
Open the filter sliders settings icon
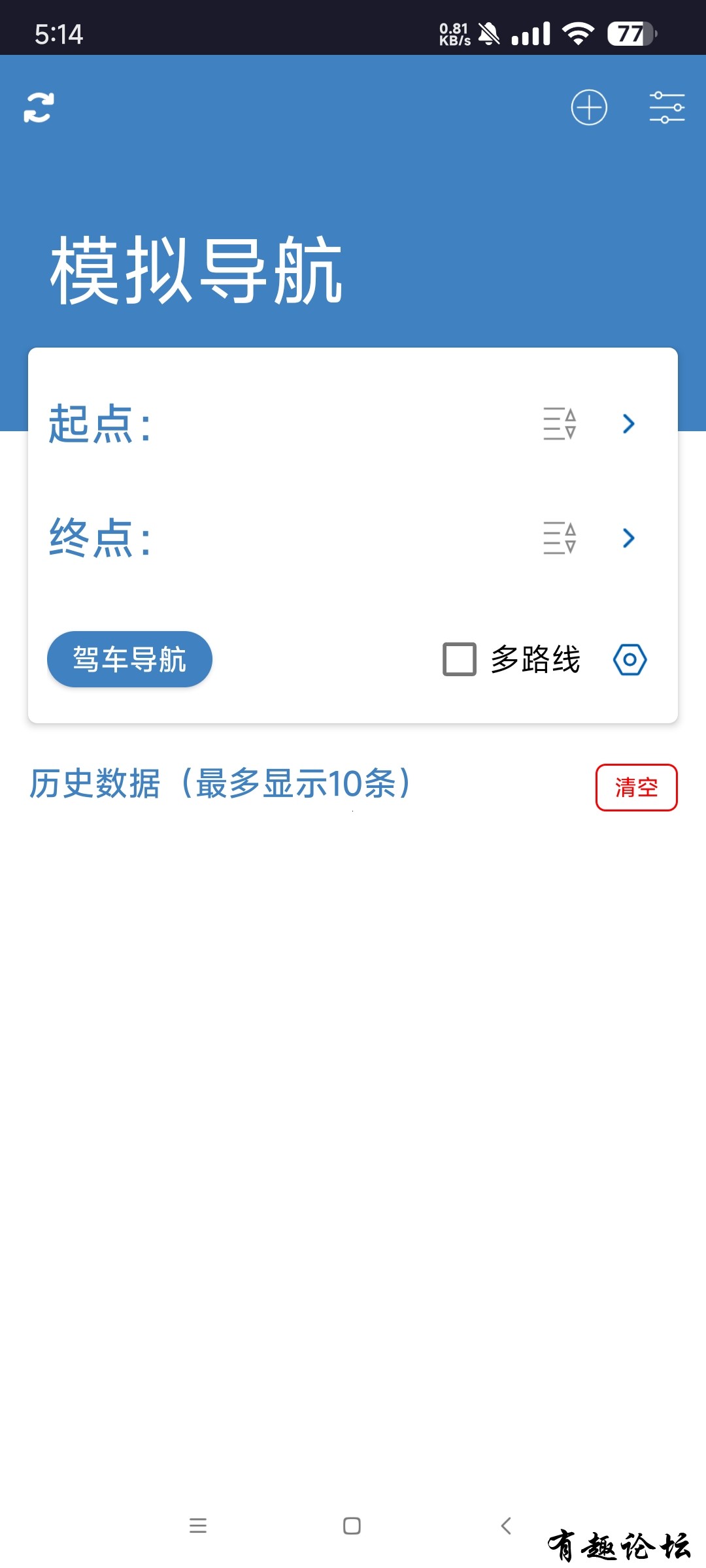(x=666, y=108)
